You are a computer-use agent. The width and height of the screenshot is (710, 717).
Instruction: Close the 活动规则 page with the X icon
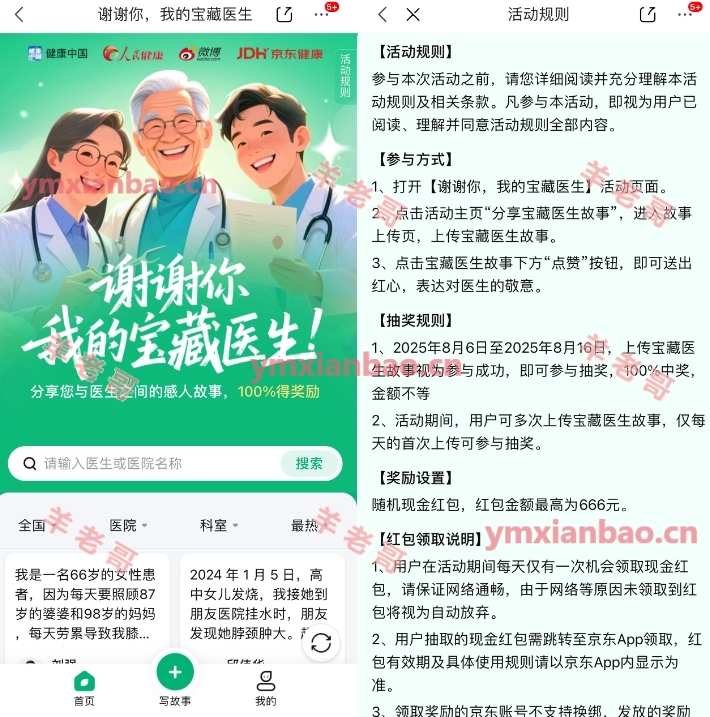click(x=413, y=15)
